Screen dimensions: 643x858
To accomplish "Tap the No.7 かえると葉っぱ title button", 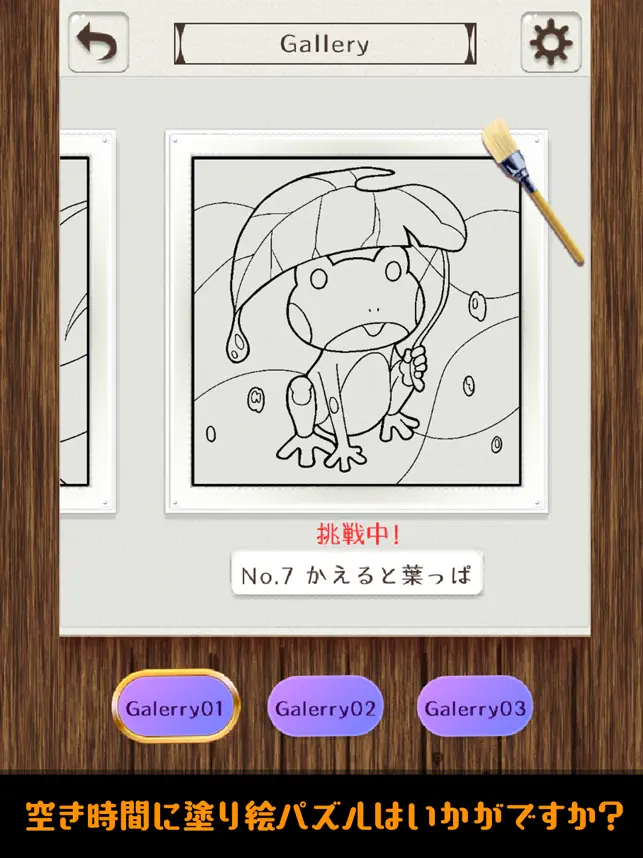I will tap(356, 575).
